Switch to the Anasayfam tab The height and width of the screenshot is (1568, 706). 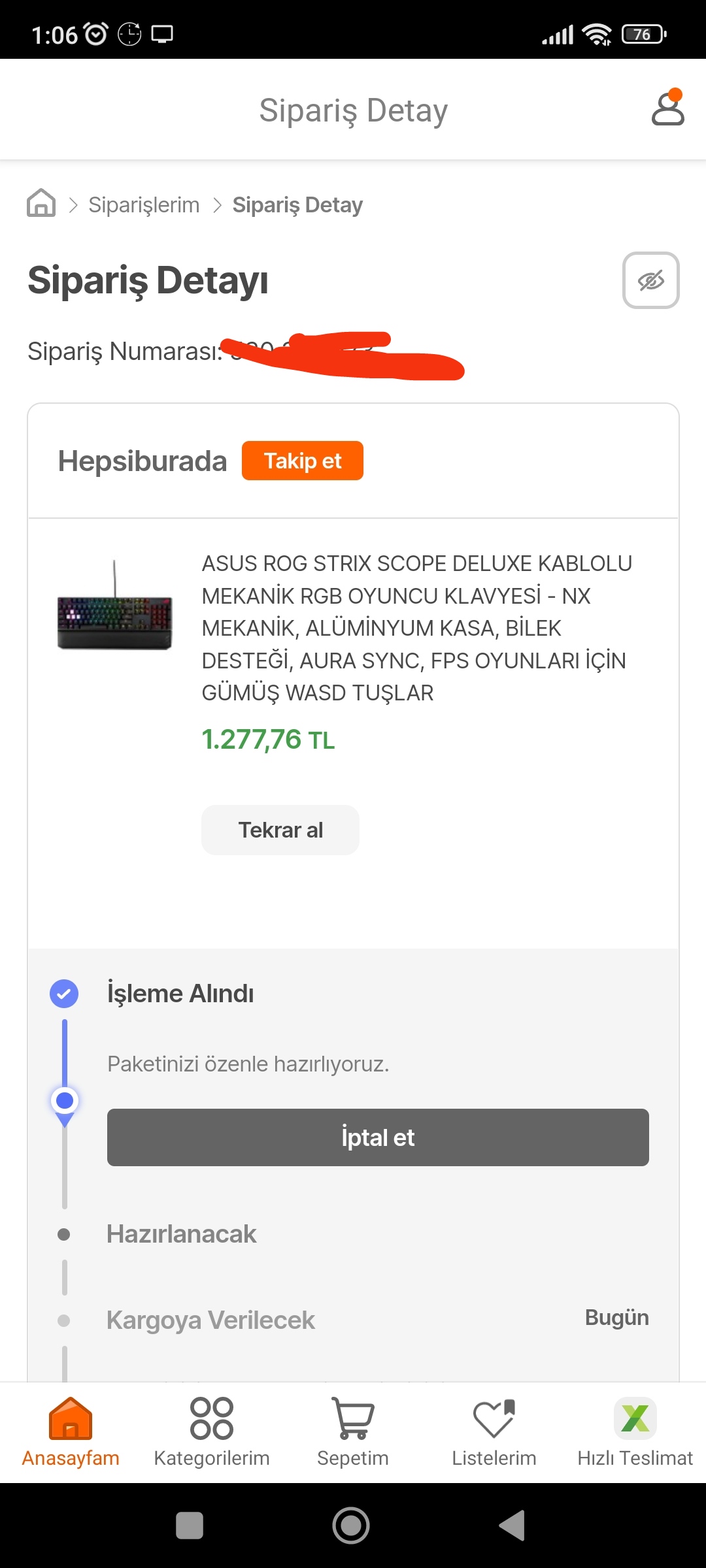(x=71, y=1431)
